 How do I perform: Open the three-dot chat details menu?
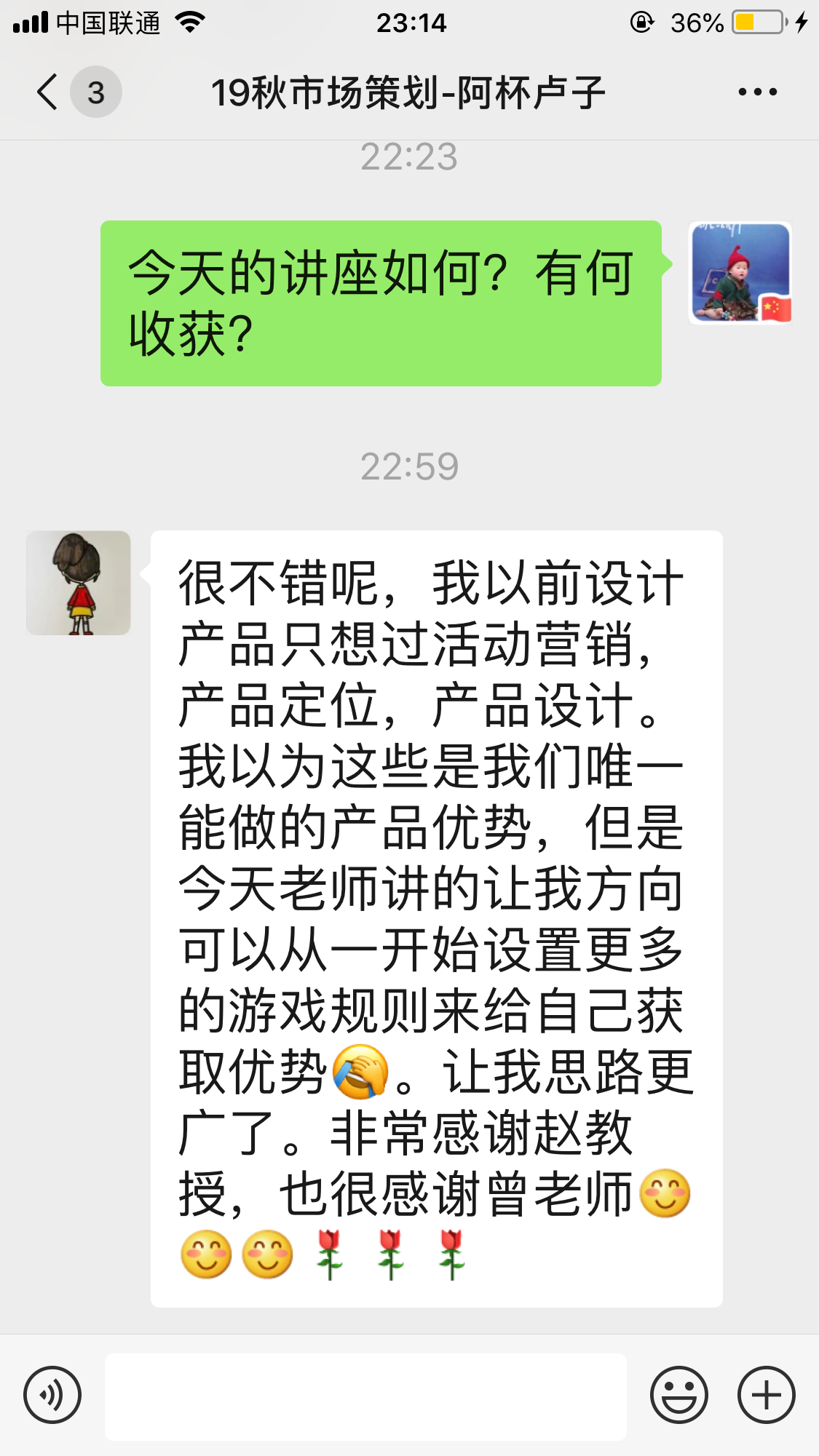(x=757, y=92)
